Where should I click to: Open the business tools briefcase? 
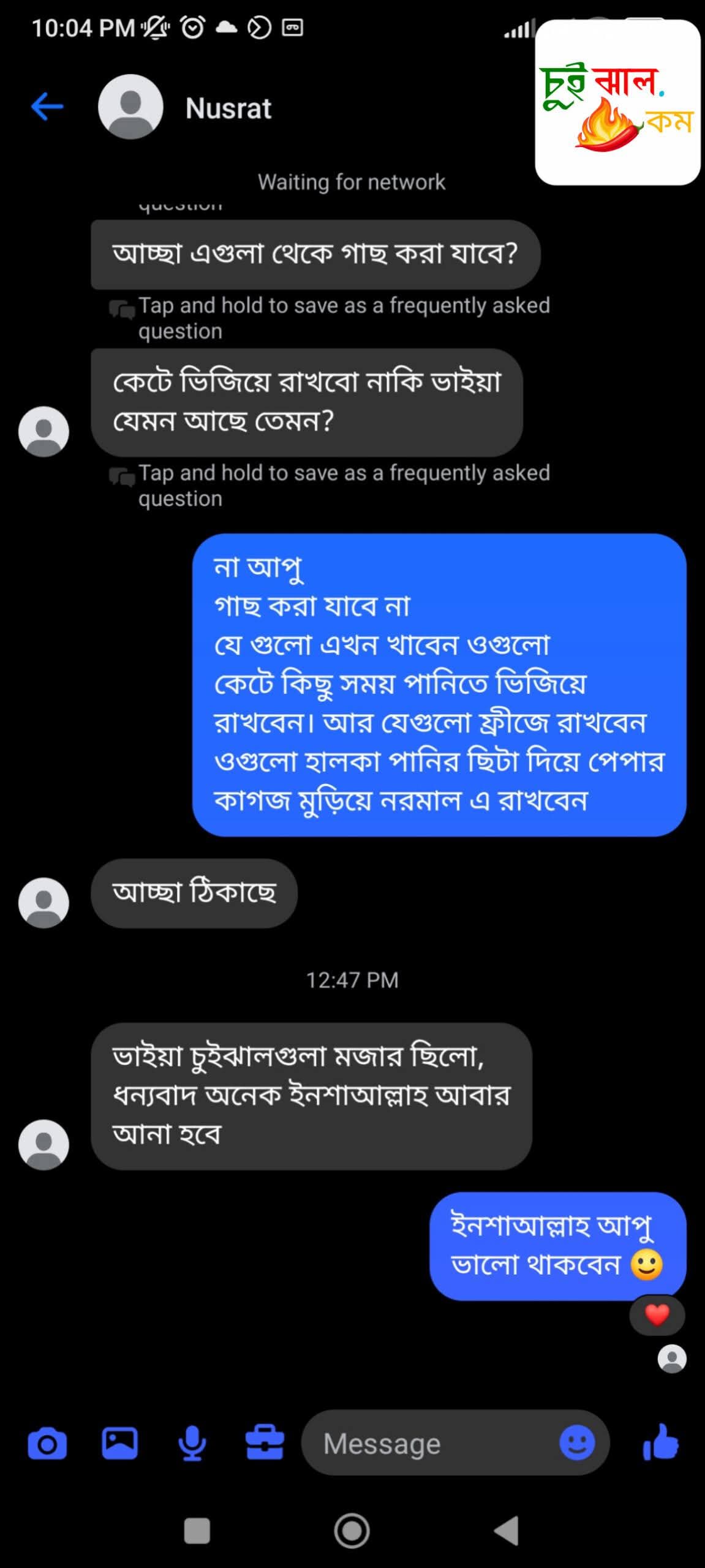(x=265, y=1443)
